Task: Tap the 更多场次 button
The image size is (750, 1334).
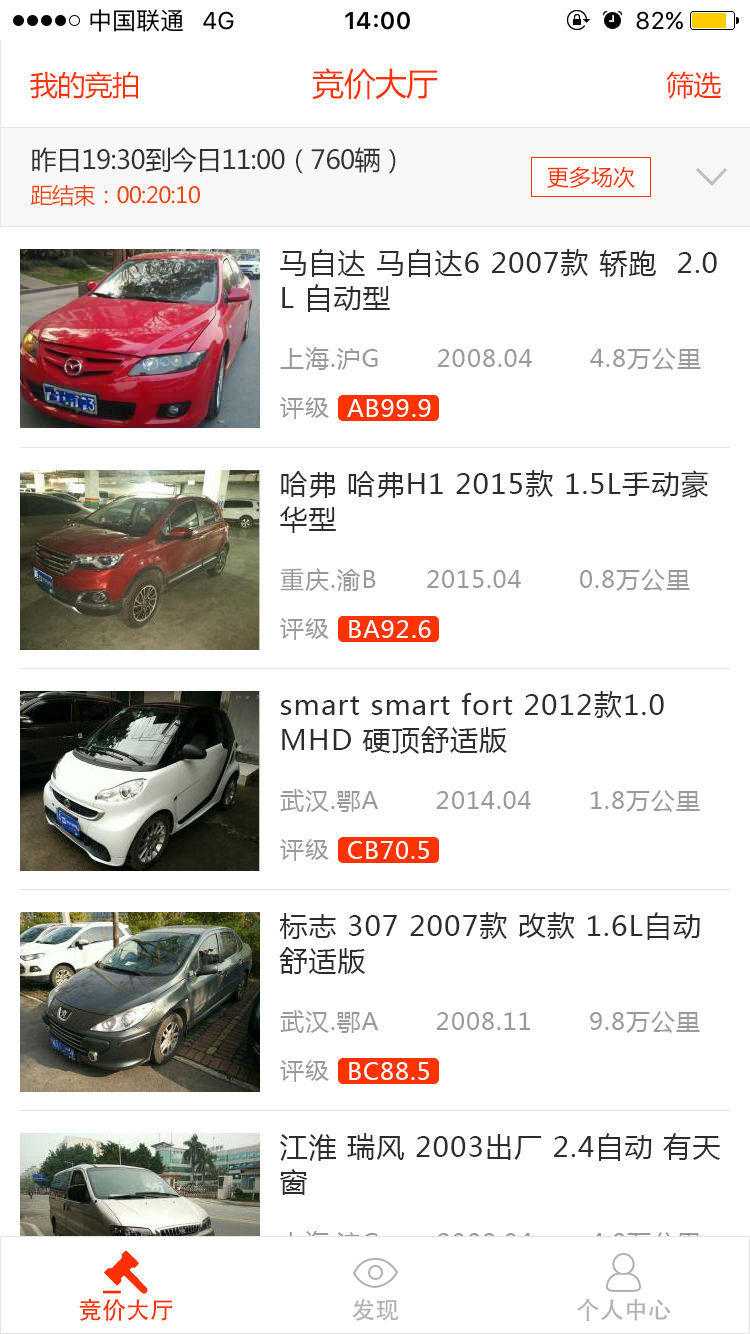Action: click(x=590, y=178)
